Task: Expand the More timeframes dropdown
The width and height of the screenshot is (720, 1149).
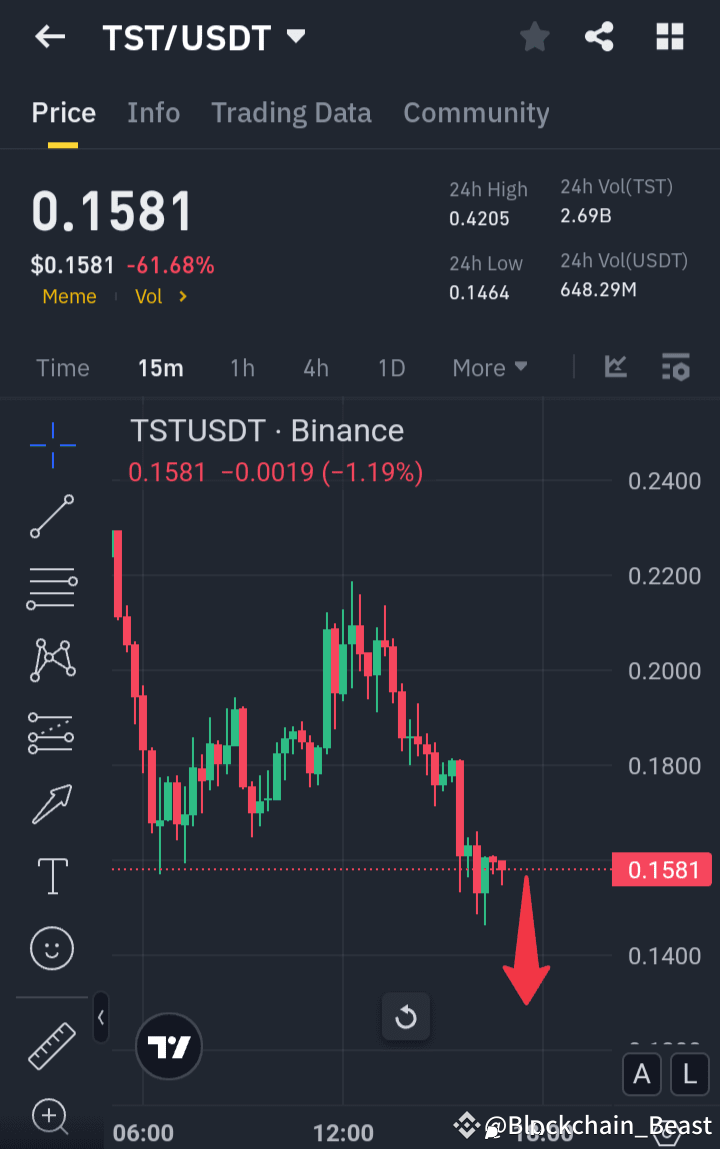Action: (489, 368)
